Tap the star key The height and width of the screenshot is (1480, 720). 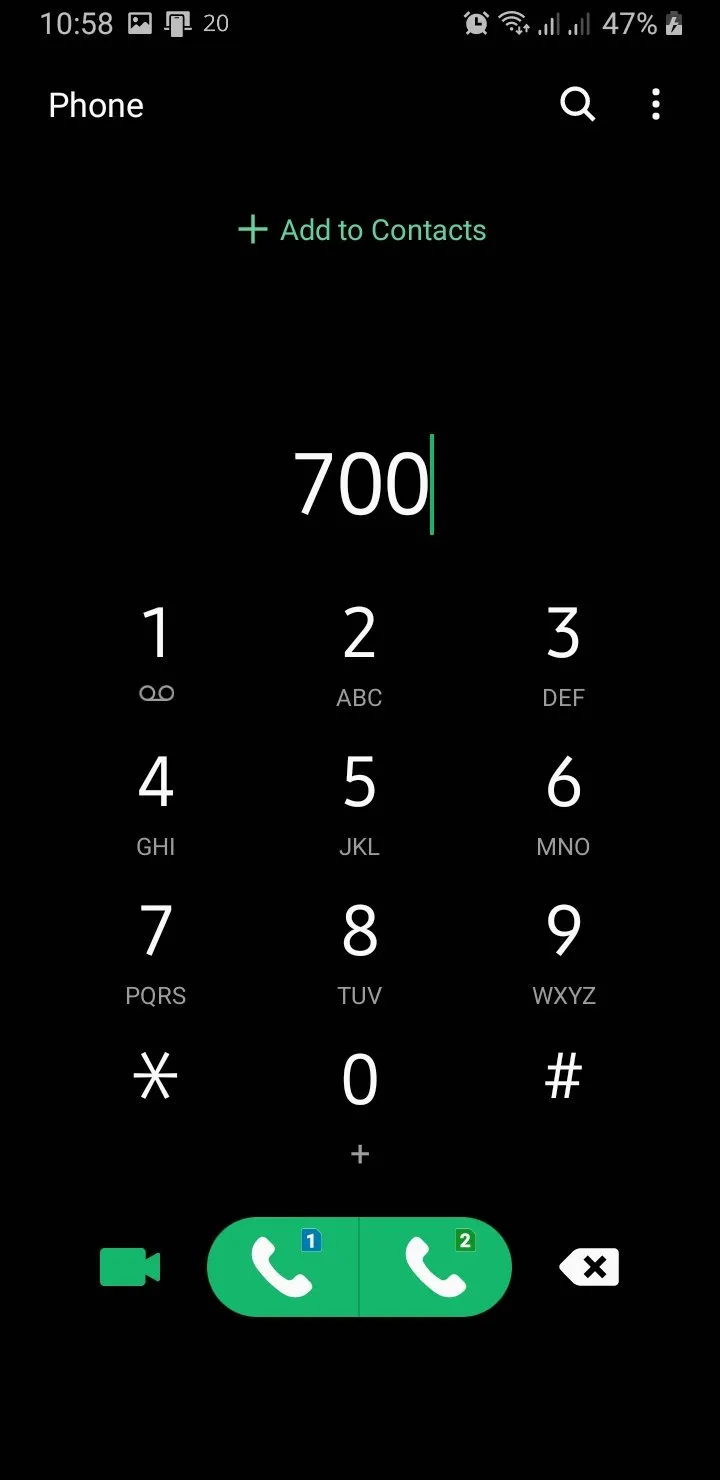pos(156,1080)
